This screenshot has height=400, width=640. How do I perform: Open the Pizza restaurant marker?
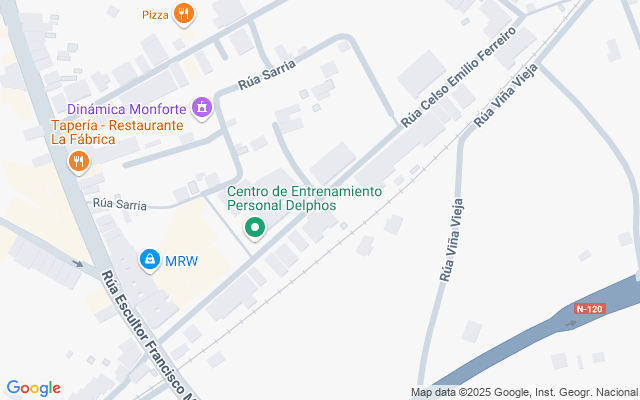[x=183, y=13]
